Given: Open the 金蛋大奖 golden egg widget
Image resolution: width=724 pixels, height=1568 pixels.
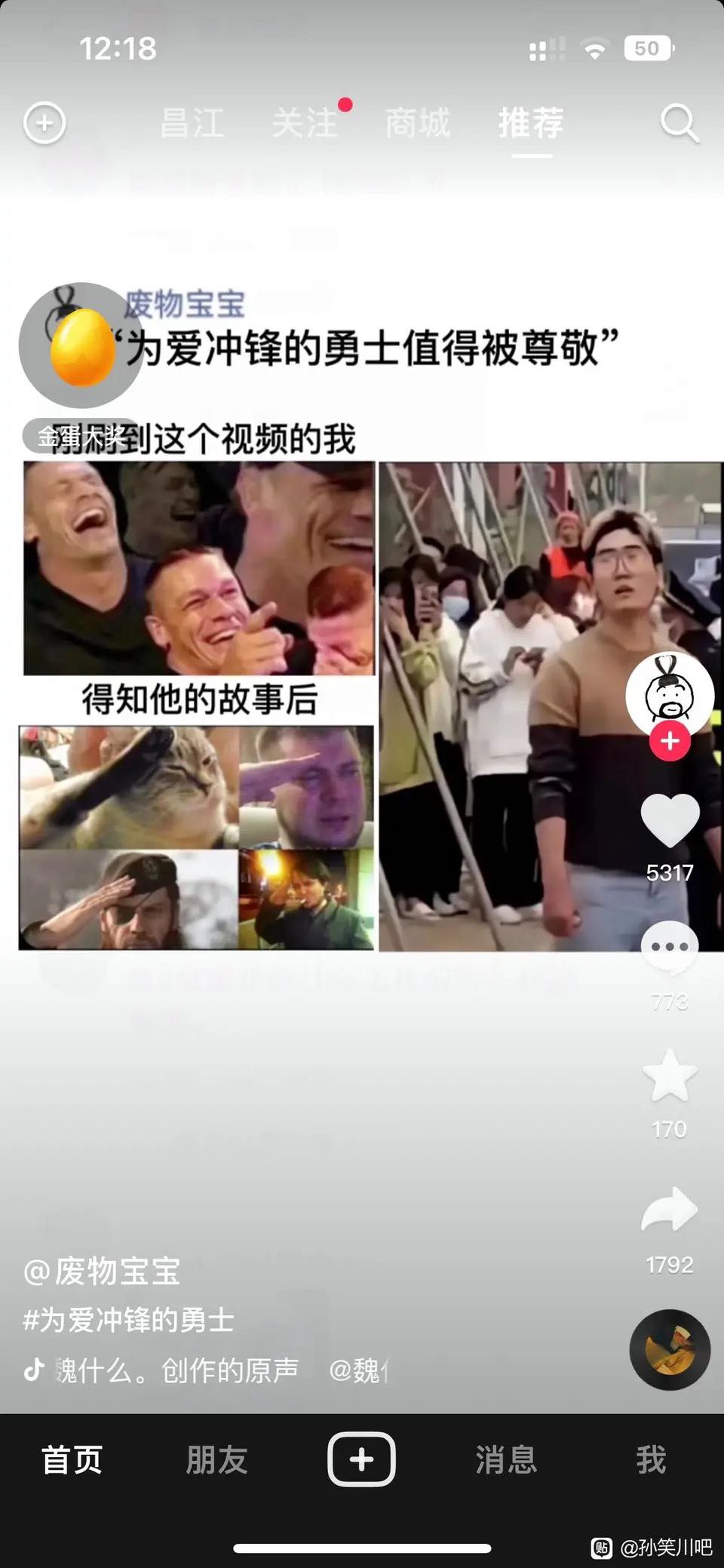Looking at the screenshot, I should (81, 347).
